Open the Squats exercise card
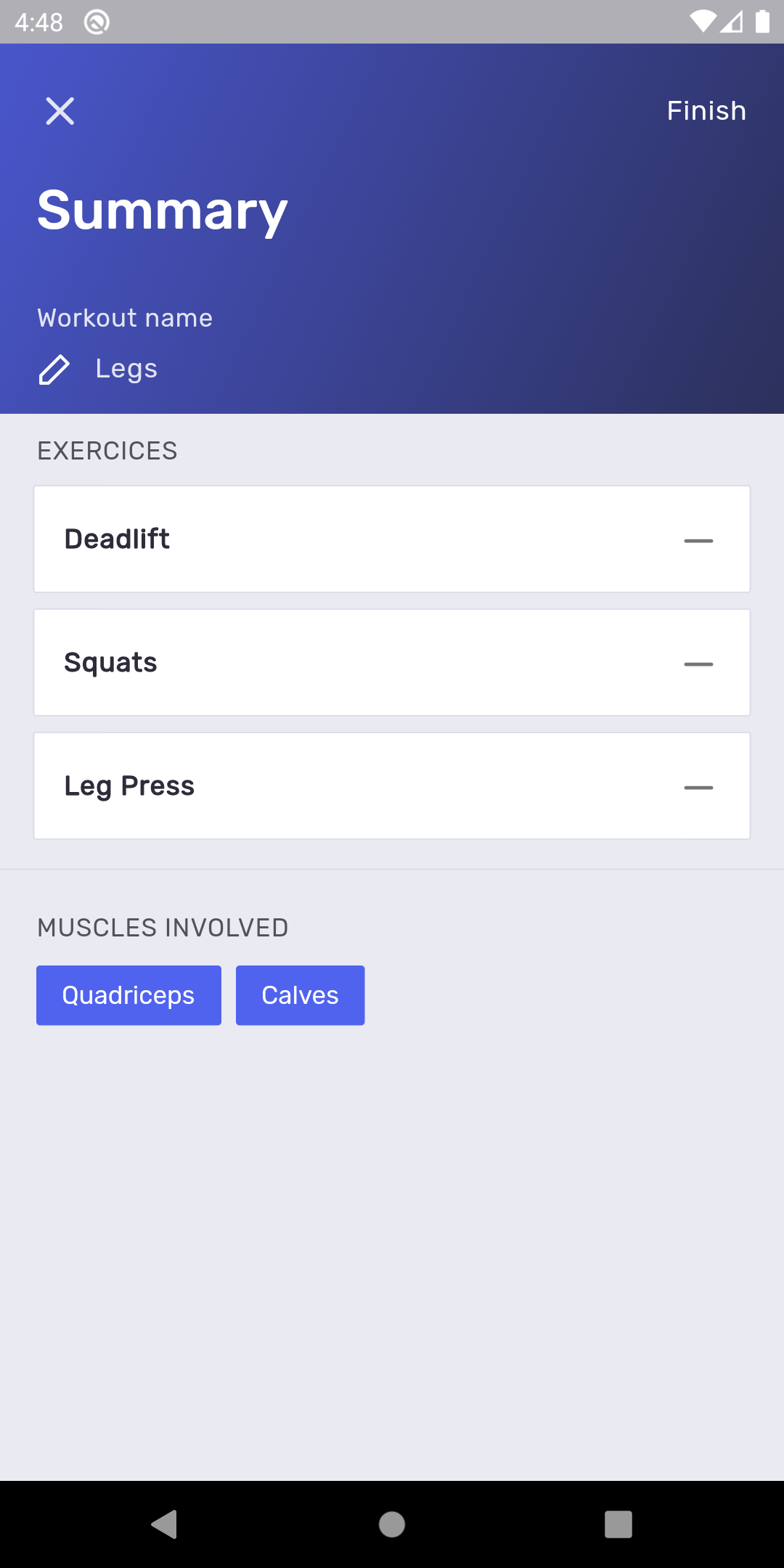The width and height of the screenshot is (784, 1568). click(x=392, y=663)
